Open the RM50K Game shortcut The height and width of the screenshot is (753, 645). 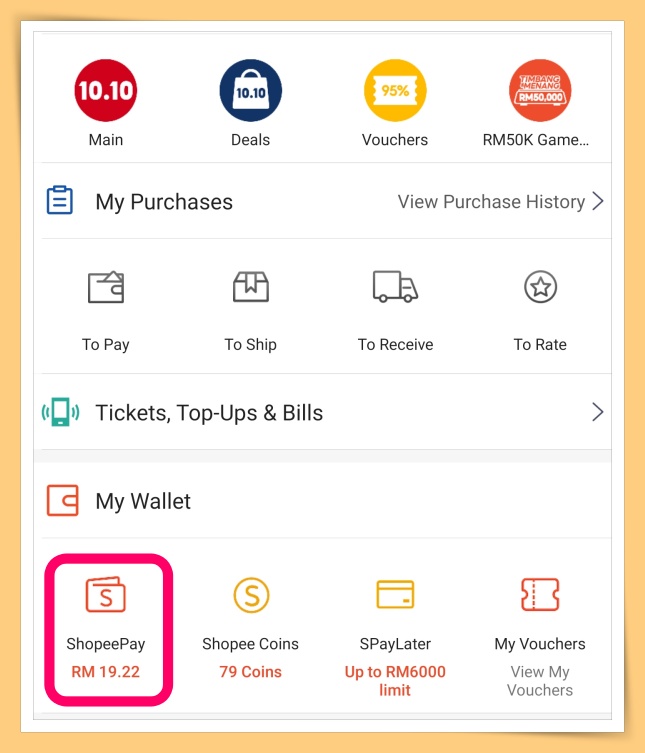(x=539, y=103)
